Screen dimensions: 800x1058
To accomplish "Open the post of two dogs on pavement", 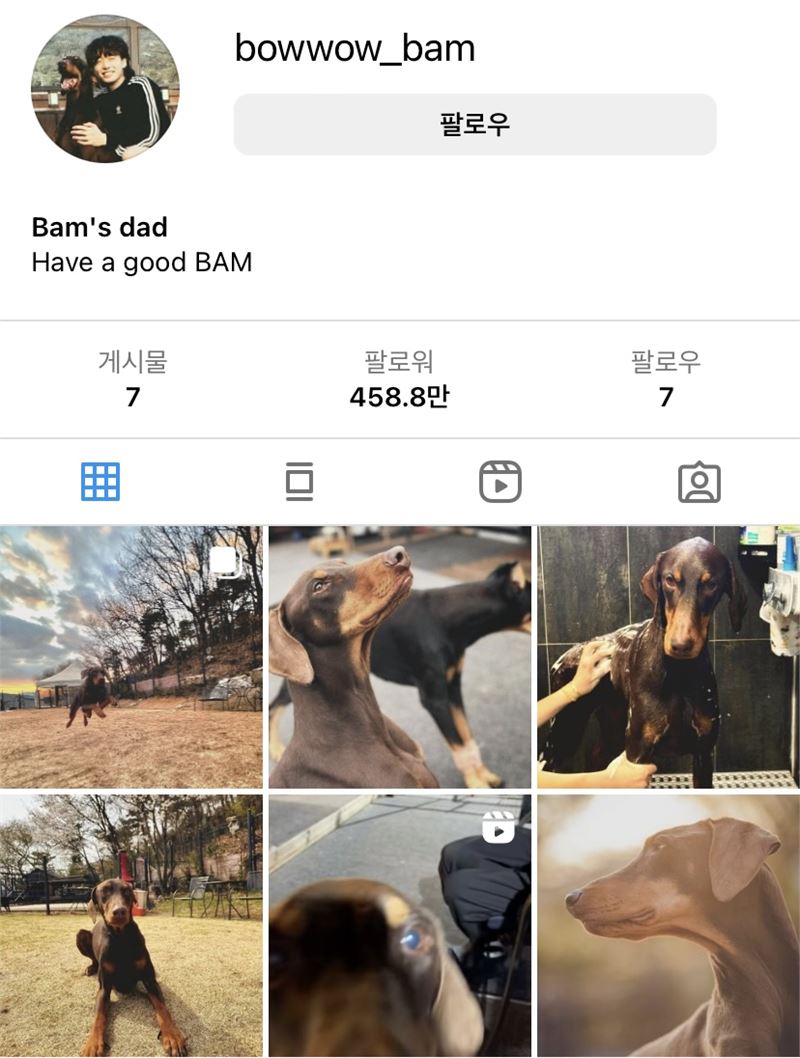I will [x=400, y=657].
